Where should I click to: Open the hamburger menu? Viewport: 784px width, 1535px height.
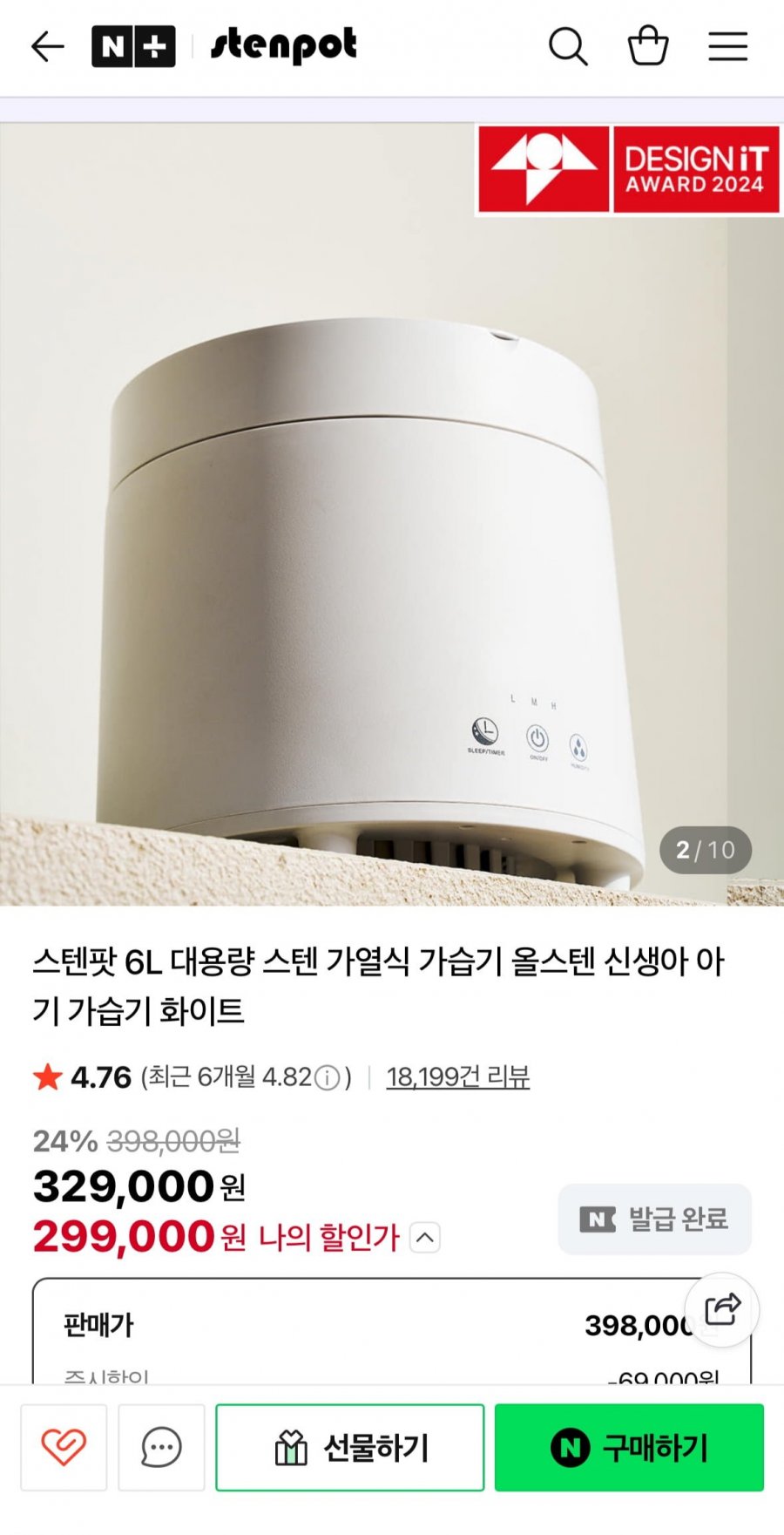(x=727, y=46)
